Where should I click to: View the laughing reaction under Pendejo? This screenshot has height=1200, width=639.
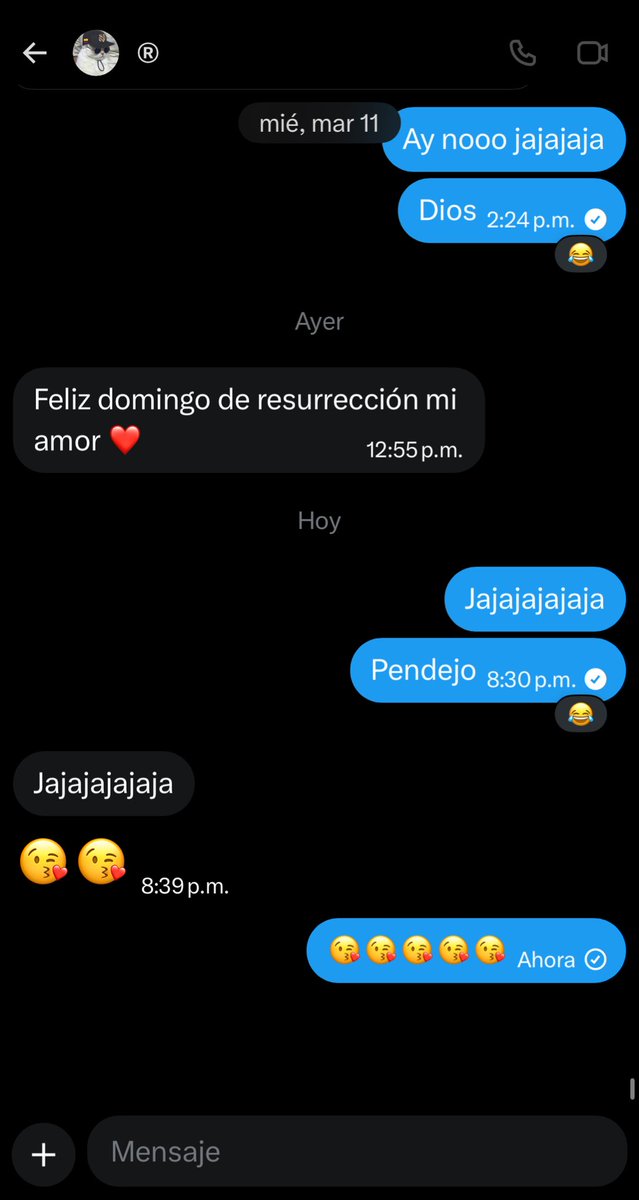coord(580,714)
